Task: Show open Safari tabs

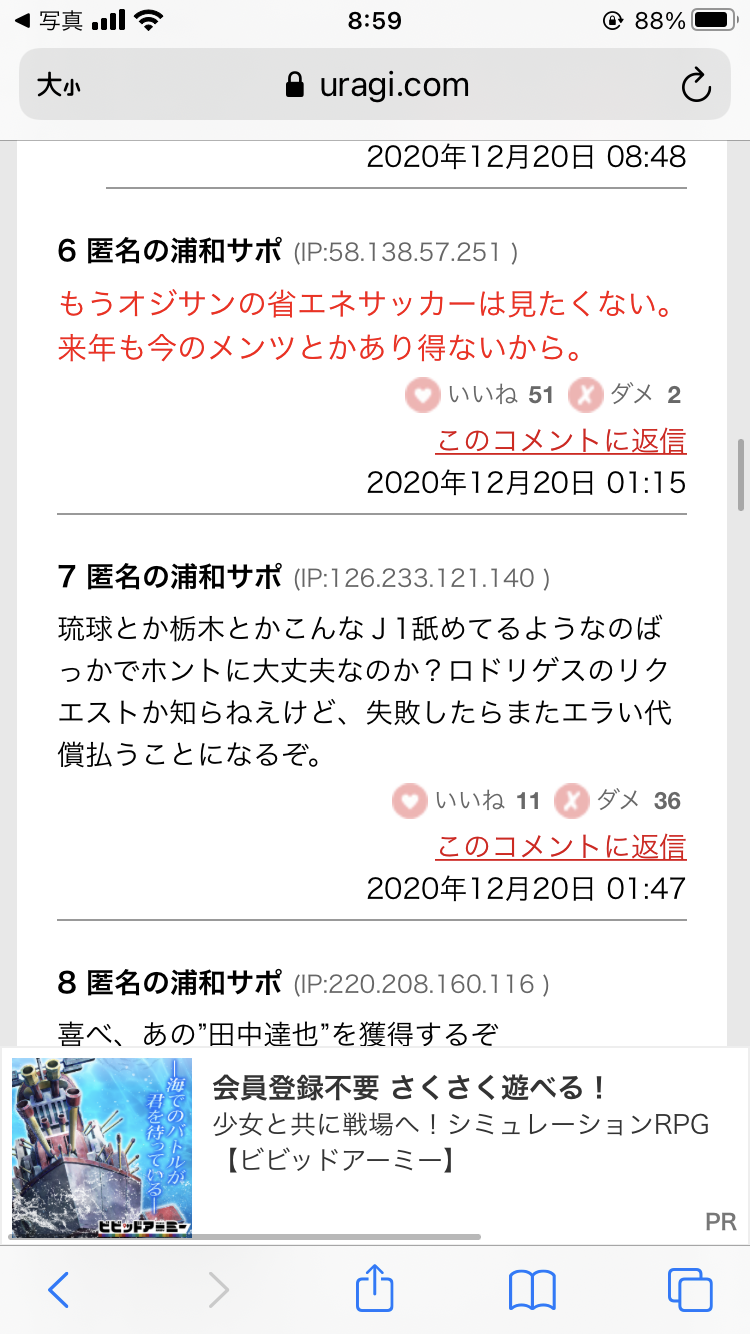Action: (x=690, y=1290)
